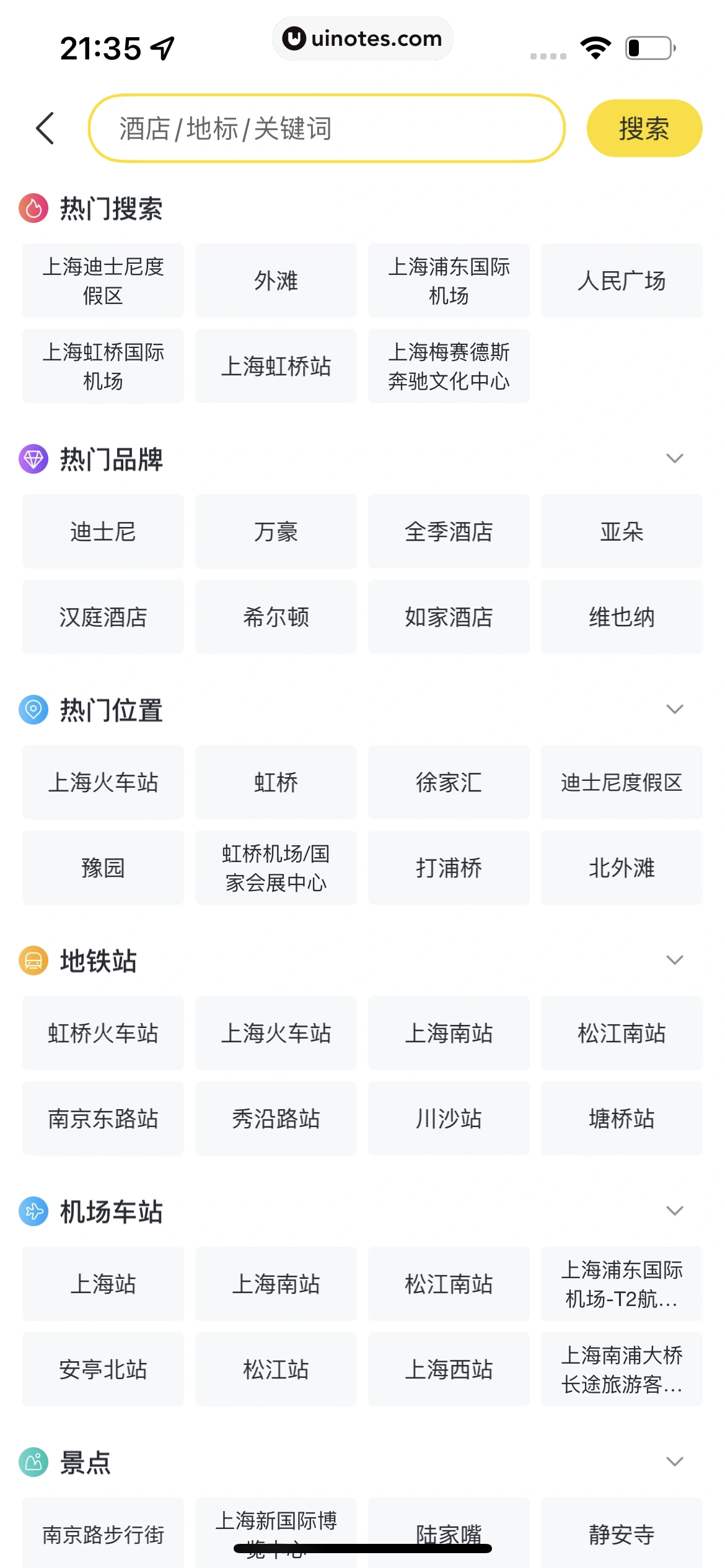Image resolution: width=725 pixels, height=1568 pixels.
Task: Expand the 机场车站 section
Action: pos(674,1211)
